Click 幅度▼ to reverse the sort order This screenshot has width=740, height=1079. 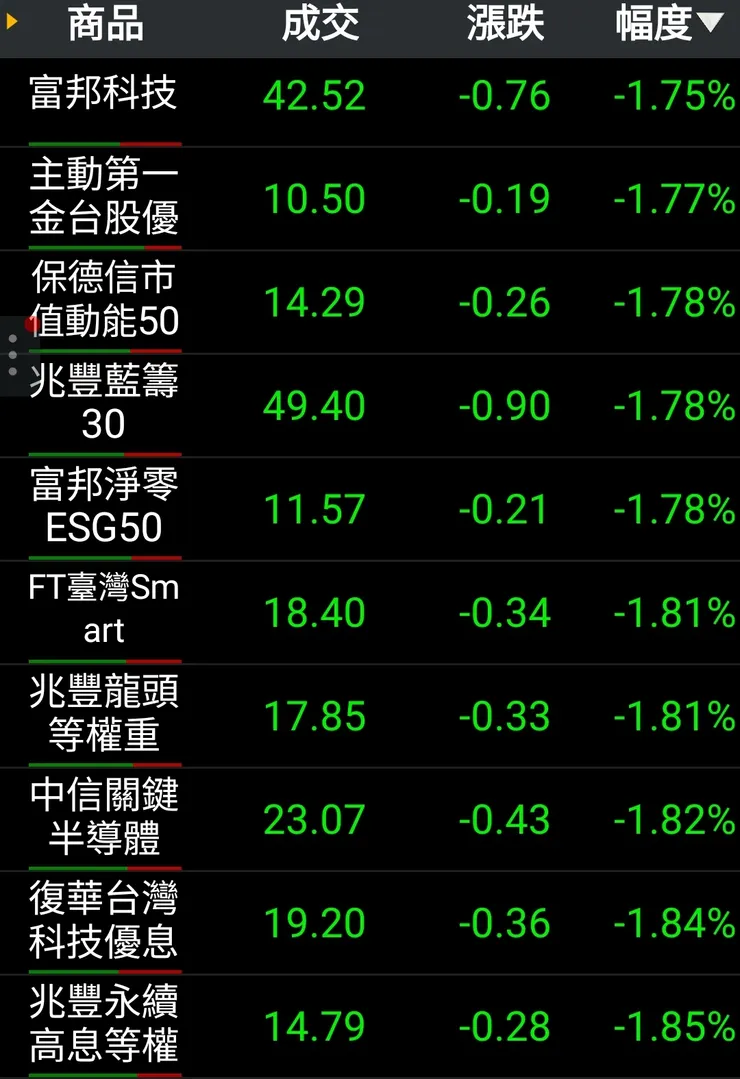tap(660, 25)
